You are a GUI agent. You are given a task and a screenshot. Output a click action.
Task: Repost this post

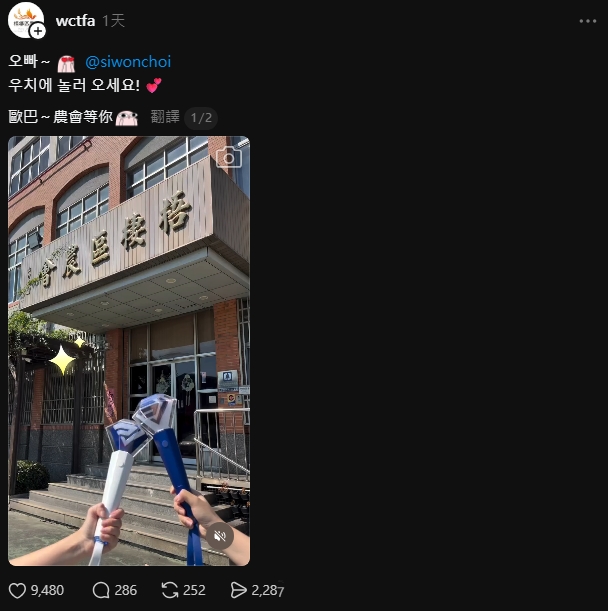click(170, 590)
